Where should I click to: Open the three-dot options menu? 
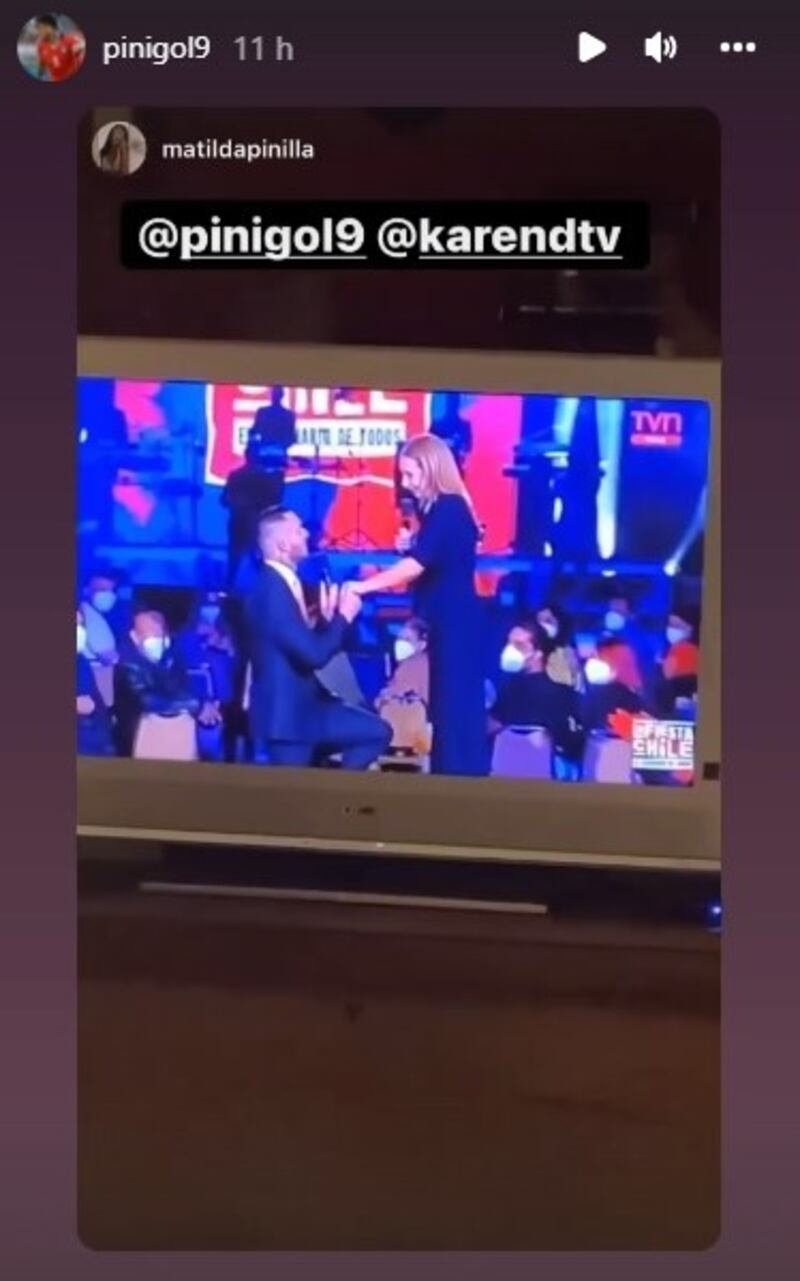tap(737, 47)
